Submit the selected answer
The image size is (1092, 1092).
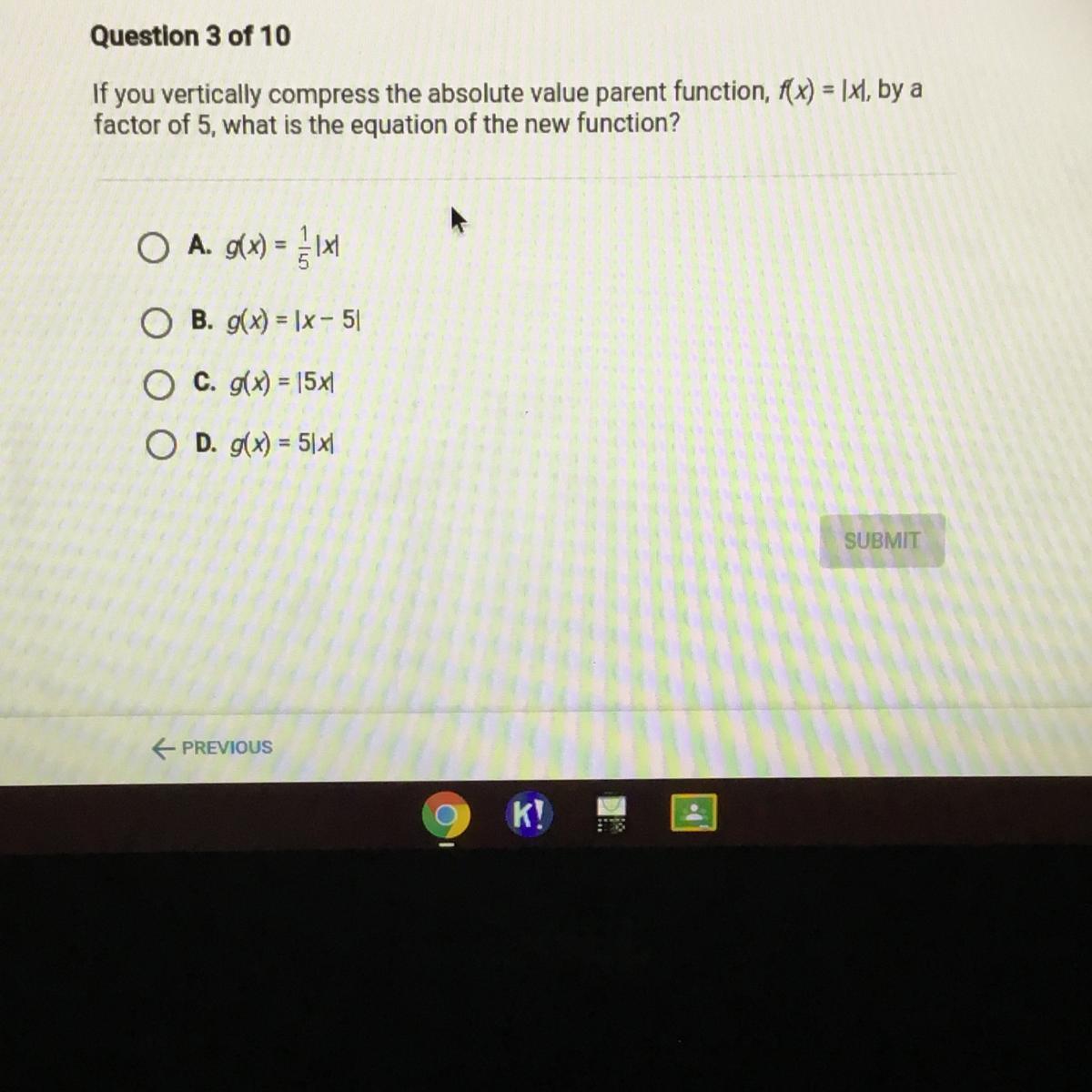881,541
